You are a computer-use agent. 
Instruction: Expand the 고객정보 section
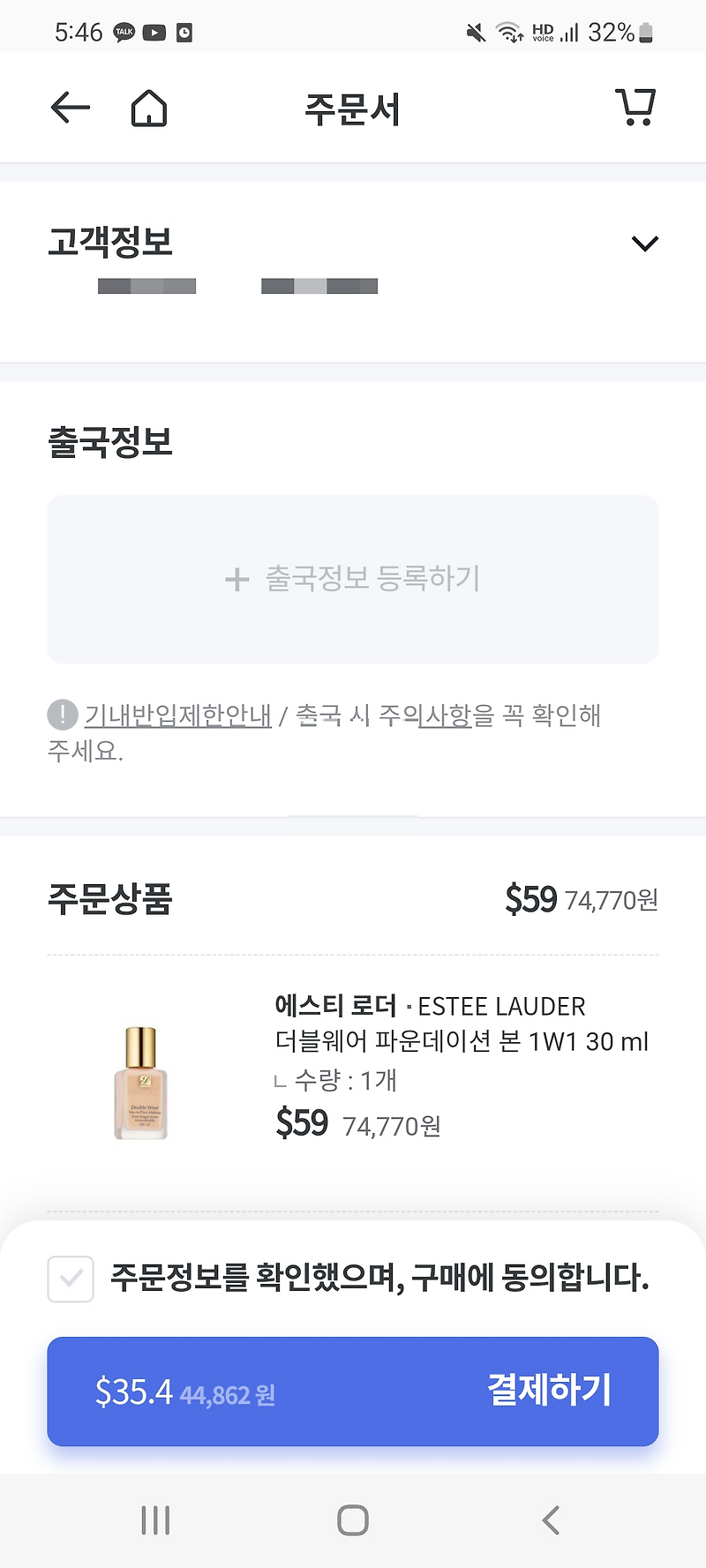click(x=645, y=244)
